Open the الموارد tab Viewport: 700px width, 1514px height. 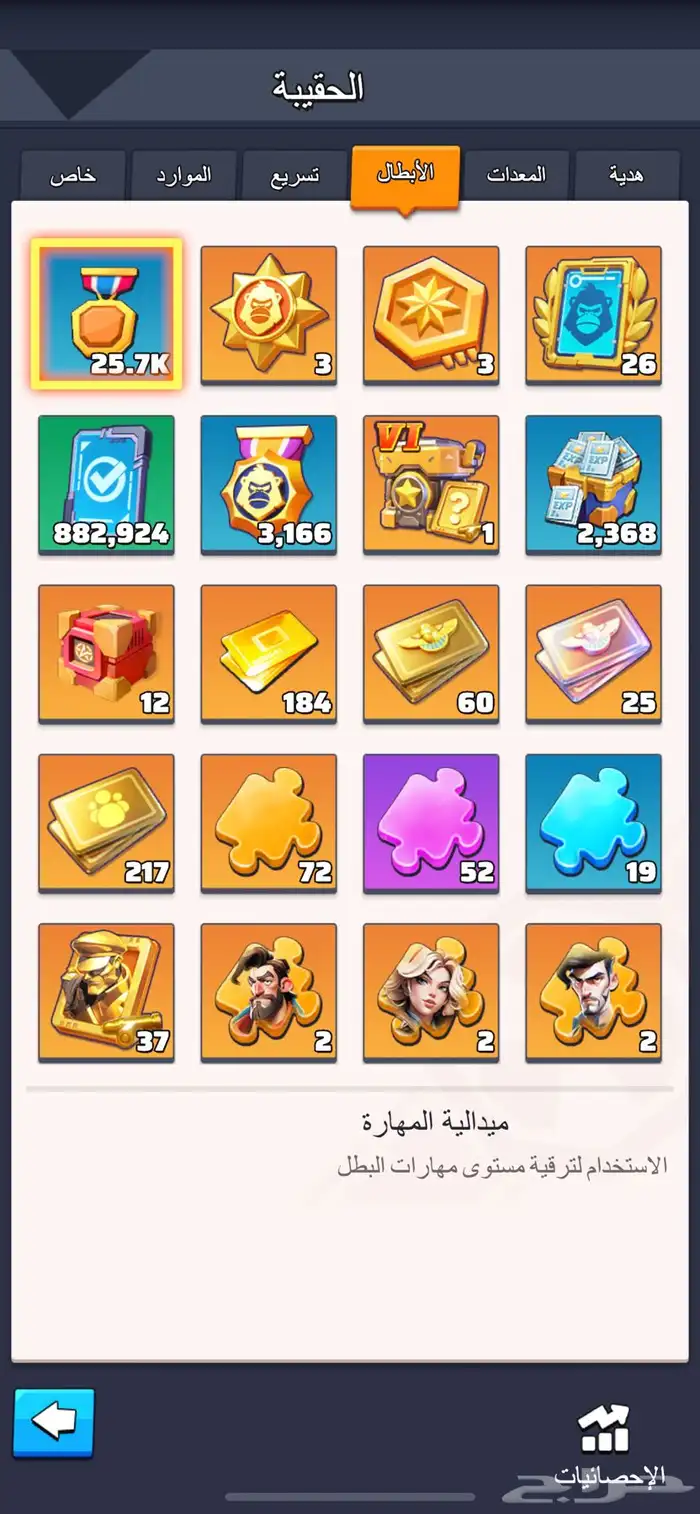[x=184, y=176]
